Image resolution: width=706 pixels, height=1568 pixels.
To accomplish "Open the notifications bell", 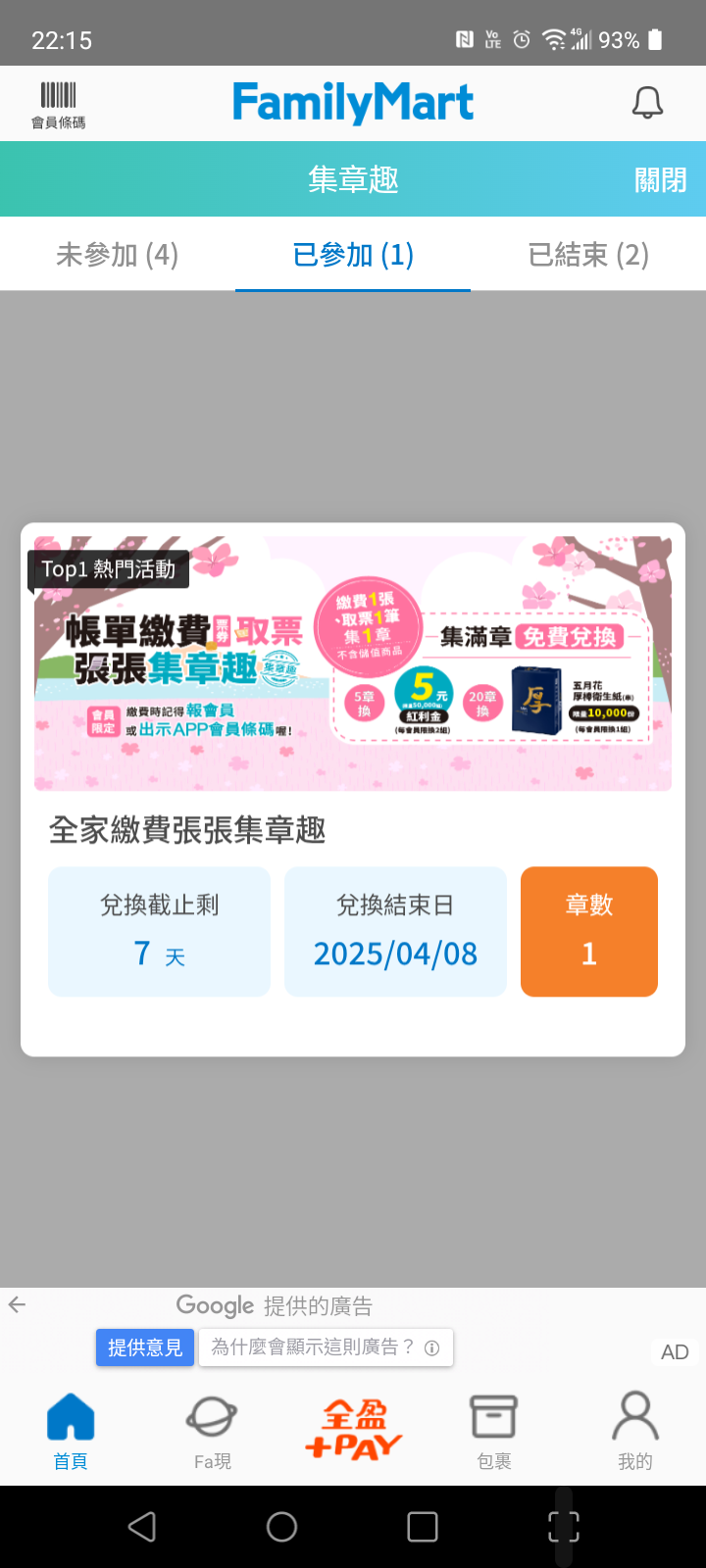I will 647,103.
